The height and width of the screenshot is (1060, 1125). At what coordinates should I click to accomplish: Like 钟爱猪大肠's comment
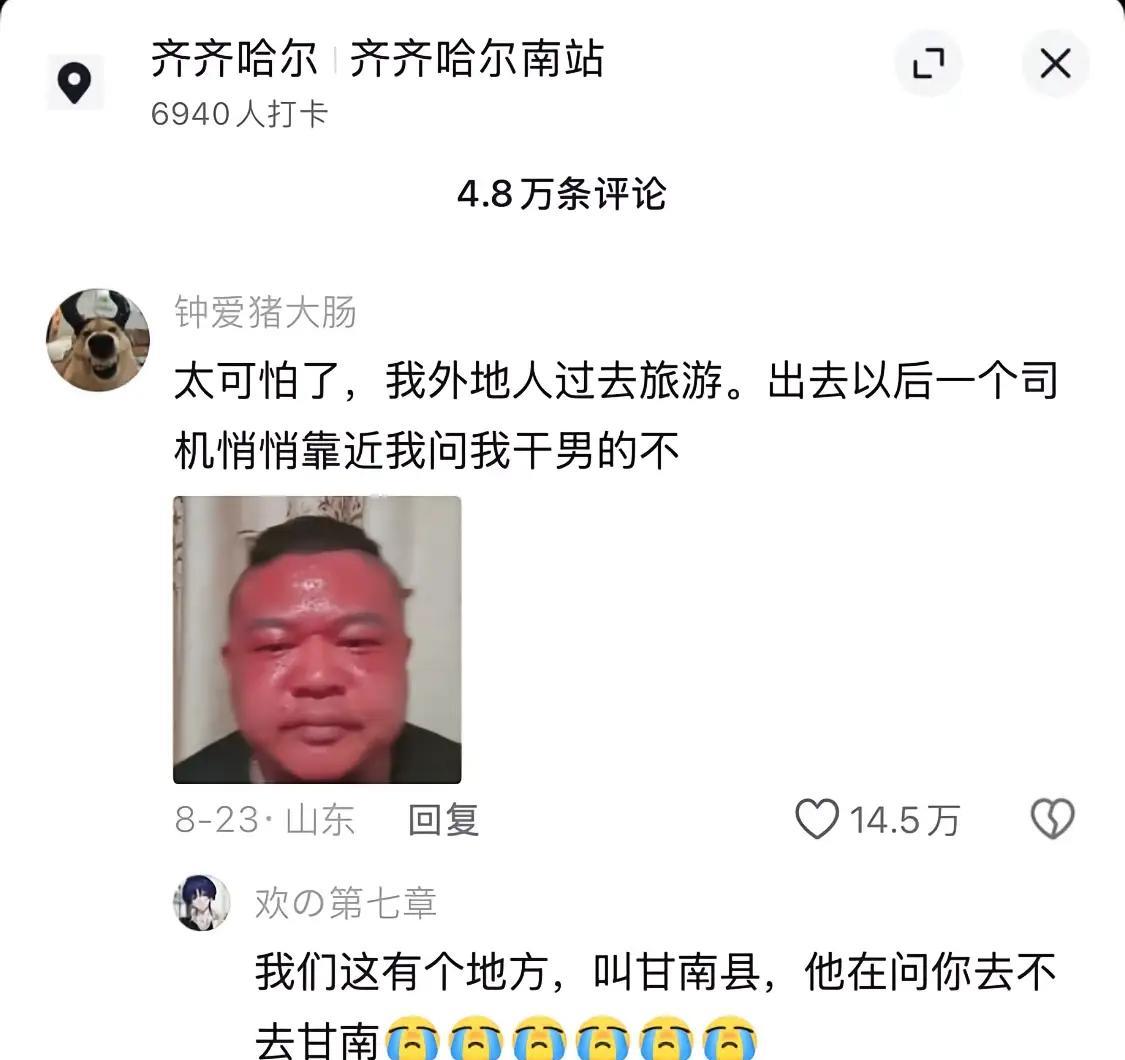tap(816, 821)
